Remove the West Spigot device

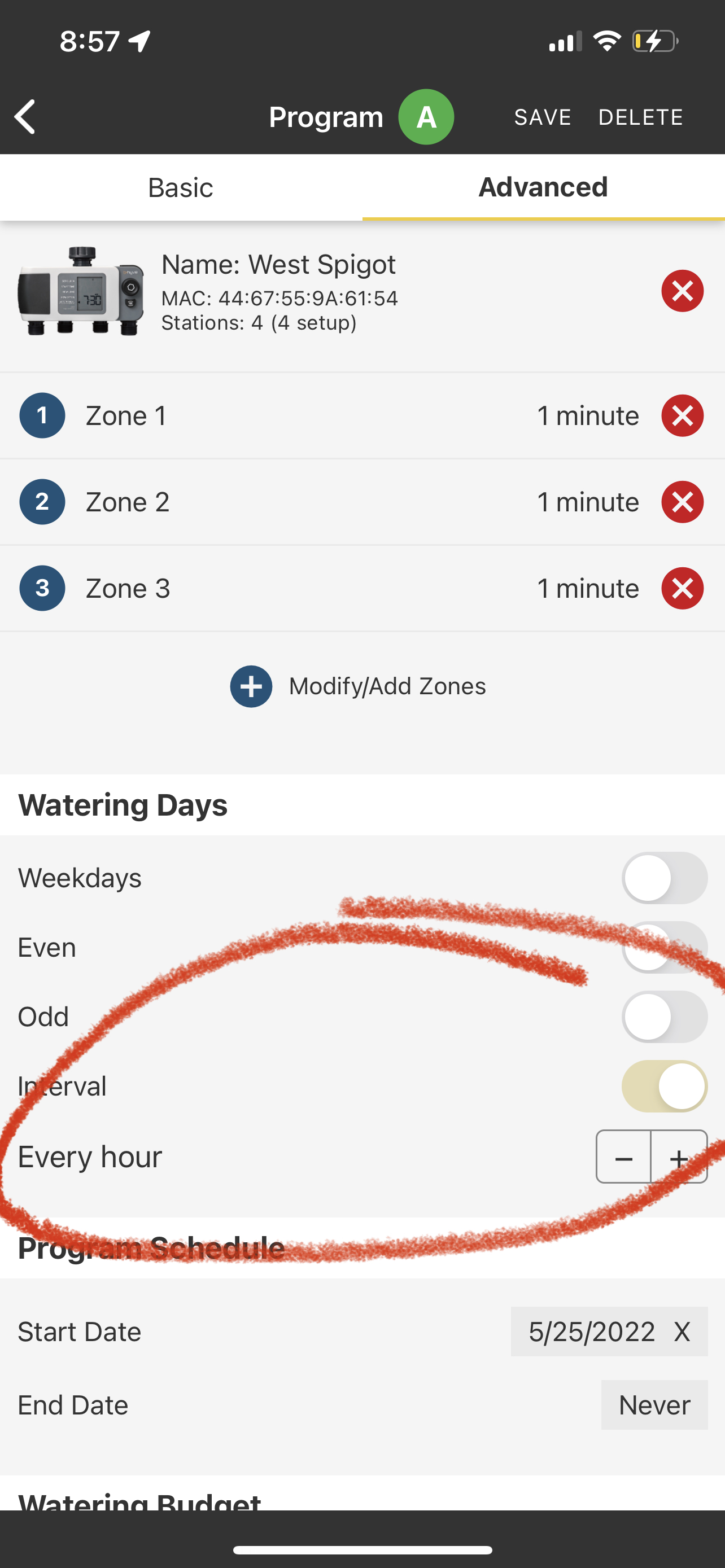[x=683, y=291]
